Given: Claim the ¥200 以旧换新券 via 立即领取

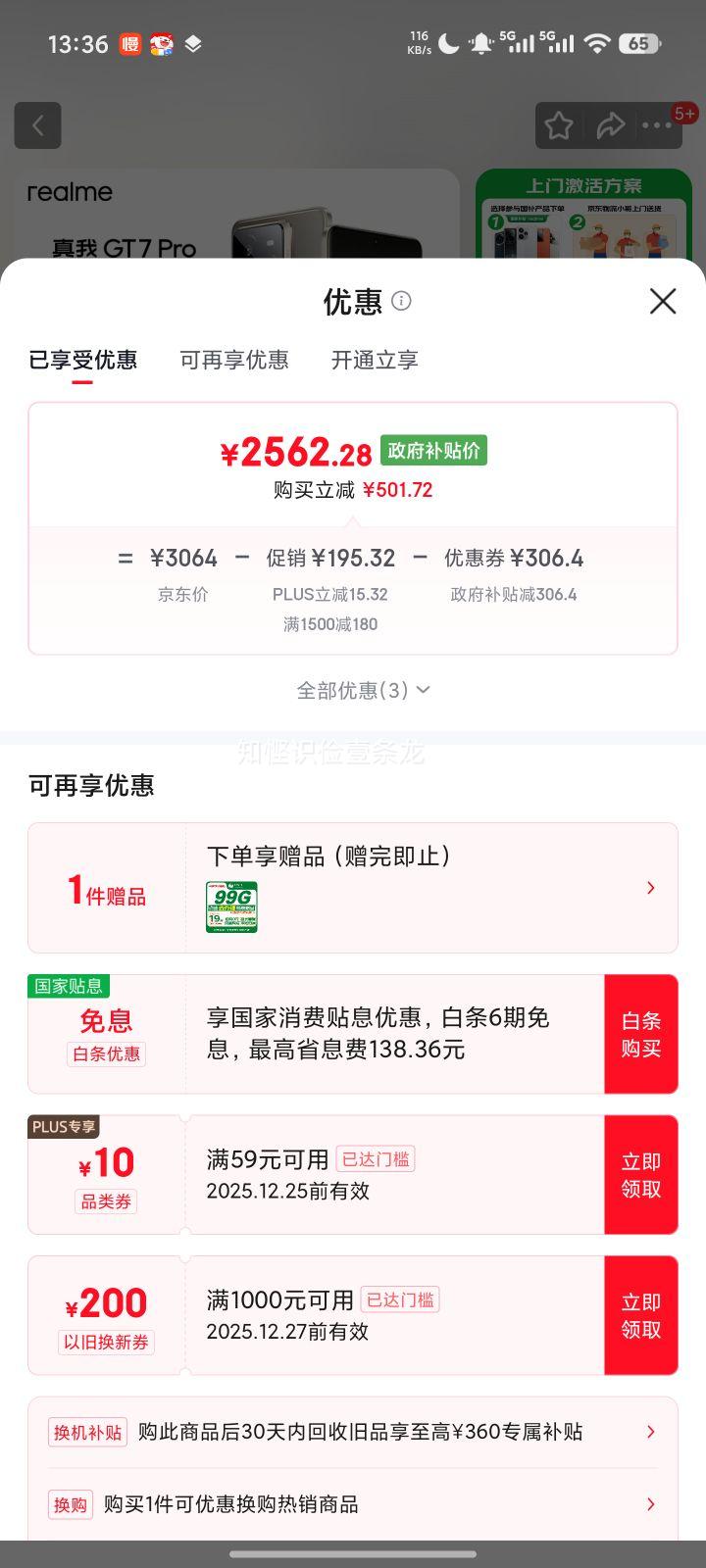Looking at the screenshot, I should point(641,1314).
